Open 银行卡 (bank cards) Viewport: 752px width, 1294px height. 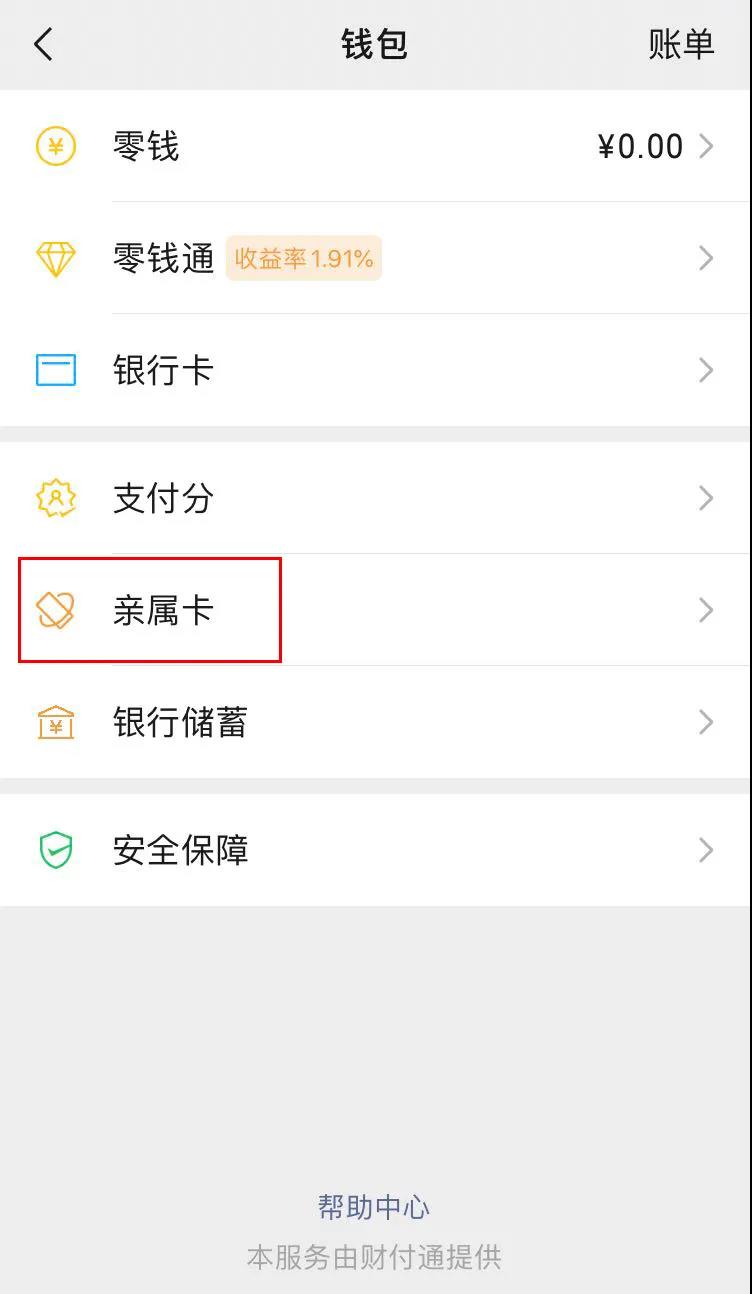click(x=375, y=371)
